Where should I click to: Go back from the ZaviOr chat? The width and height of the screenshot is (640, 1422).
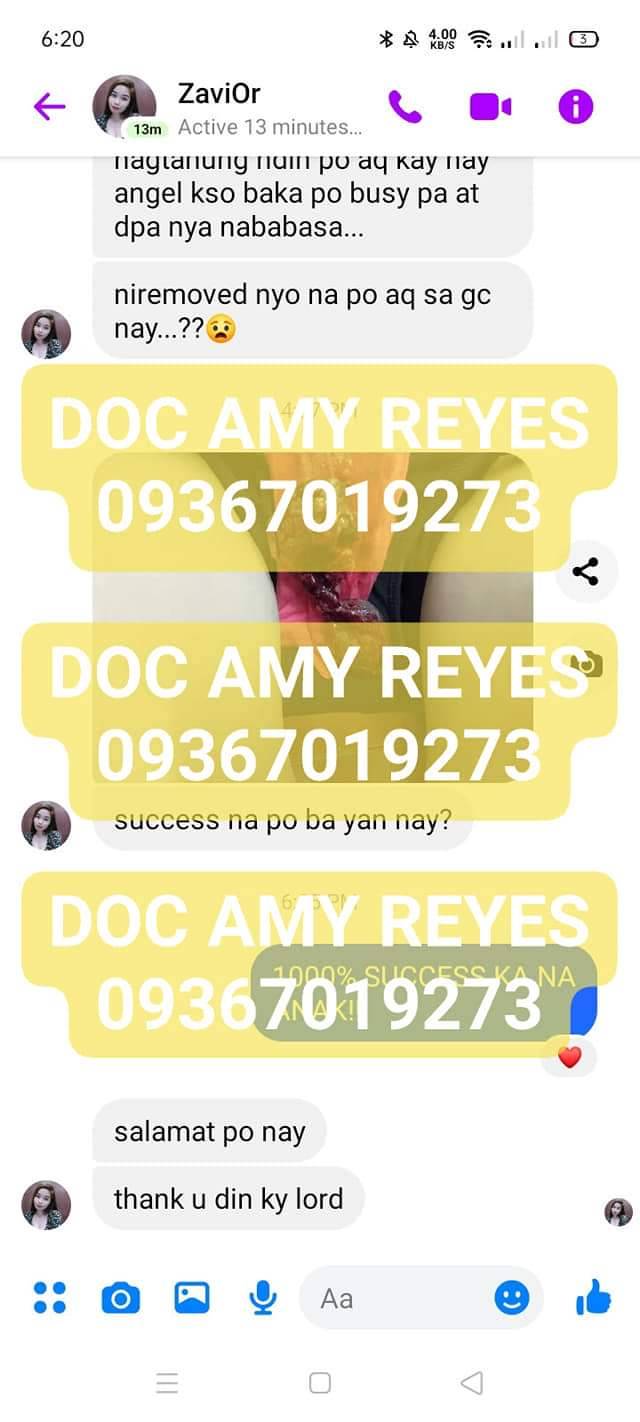pos(49,106)
